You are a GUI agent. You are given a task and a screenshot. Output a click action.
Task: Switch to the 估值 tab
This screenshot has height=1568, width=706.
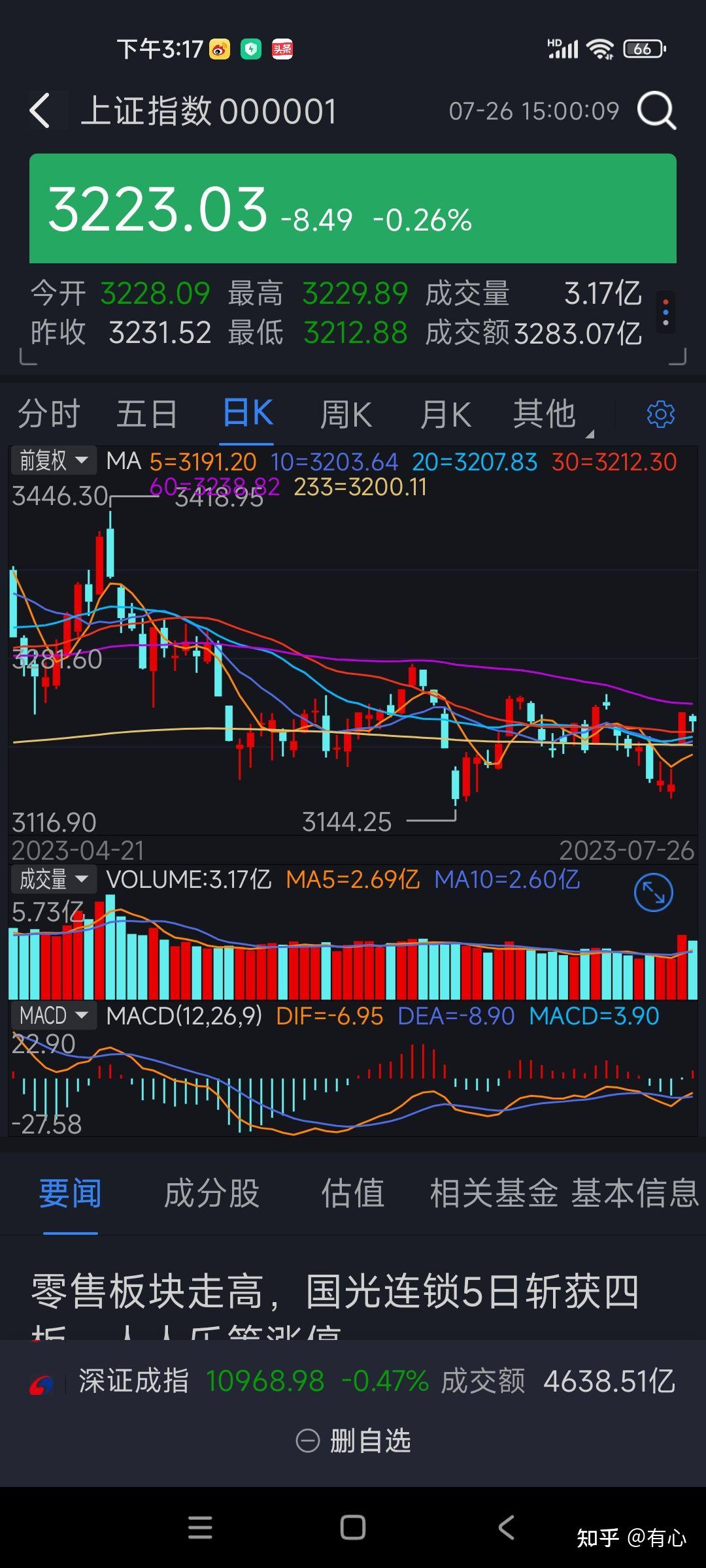pyautogui.click(x=353, y=1194)
